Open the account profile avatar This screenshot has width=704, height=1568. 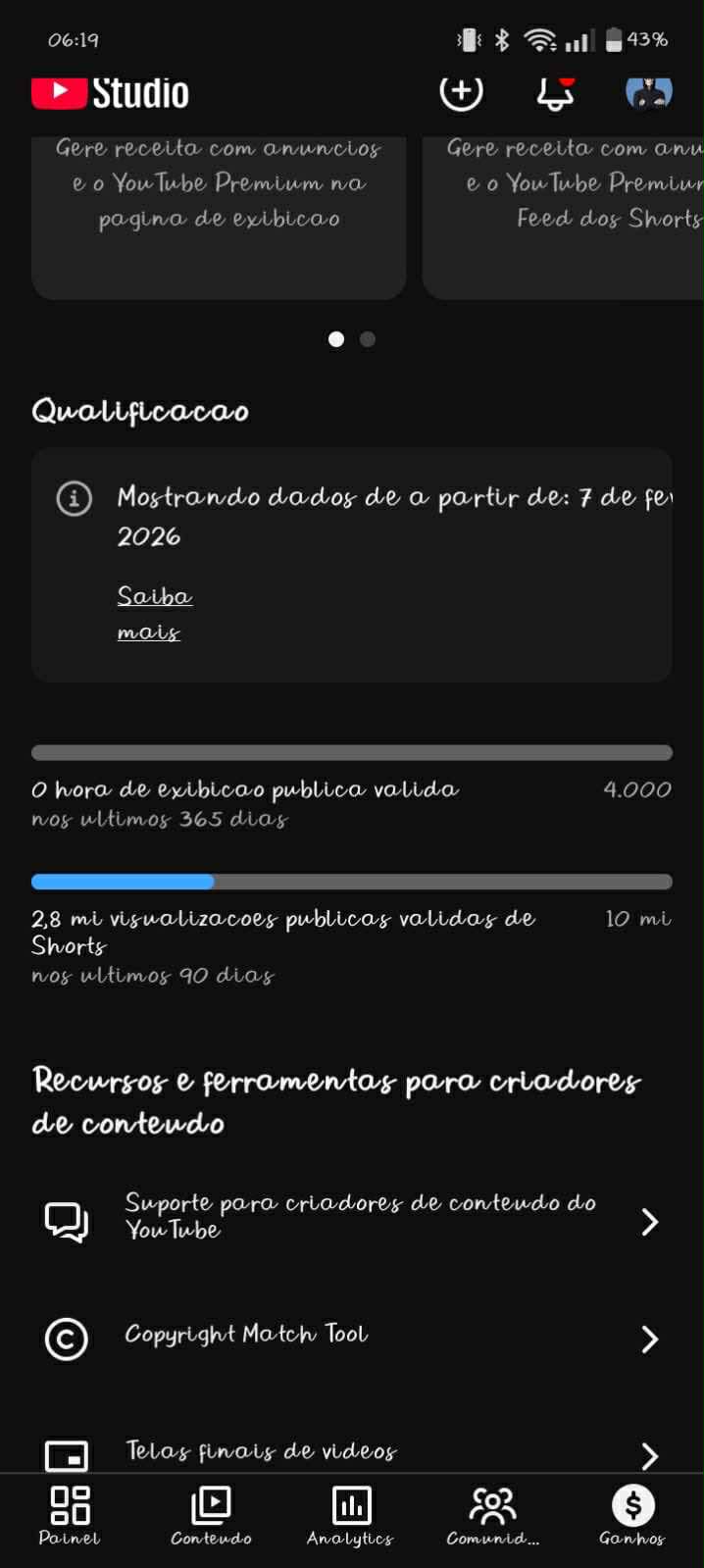pyautogui.click(x=648, y=92)
